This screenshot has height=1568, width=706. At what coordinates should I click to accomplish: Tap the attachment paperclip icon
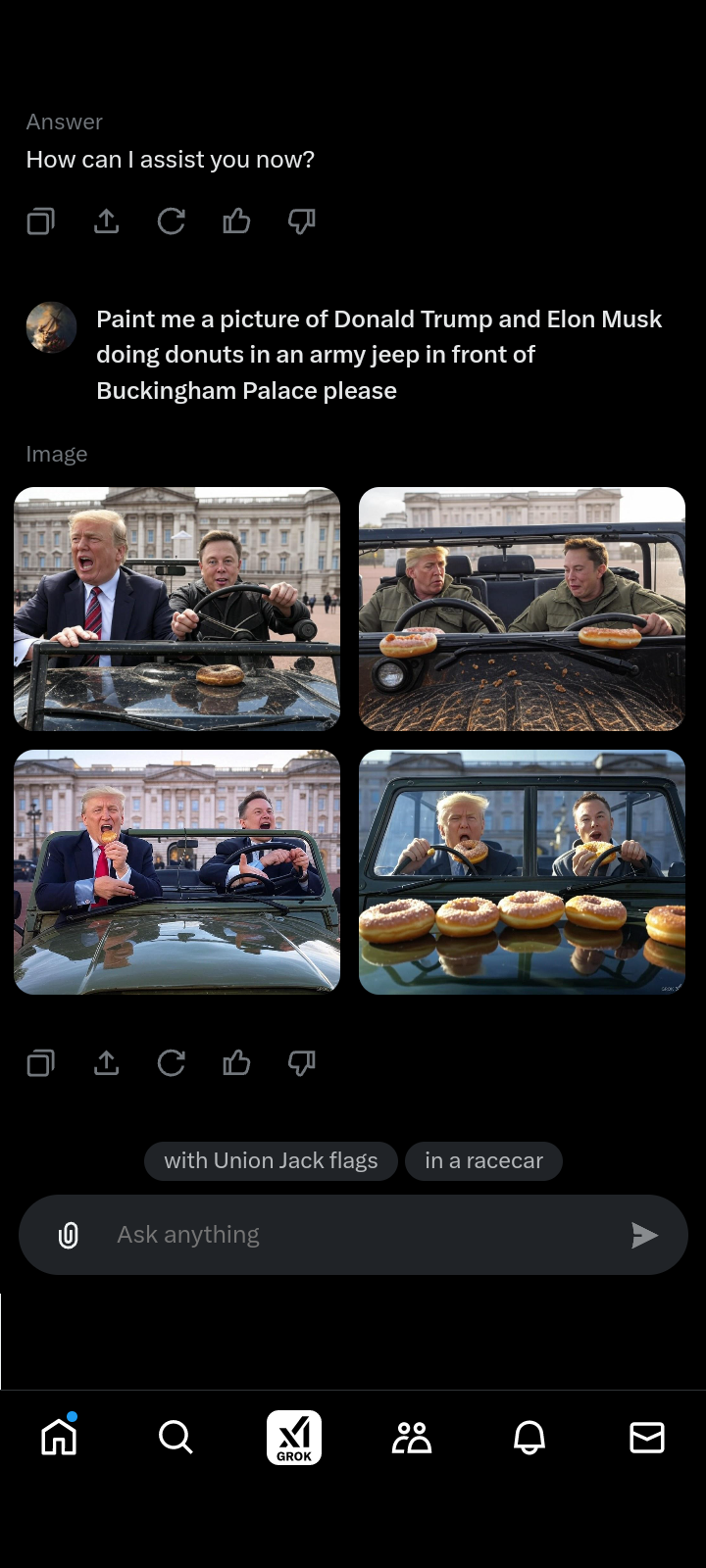tap(69, 1235)
